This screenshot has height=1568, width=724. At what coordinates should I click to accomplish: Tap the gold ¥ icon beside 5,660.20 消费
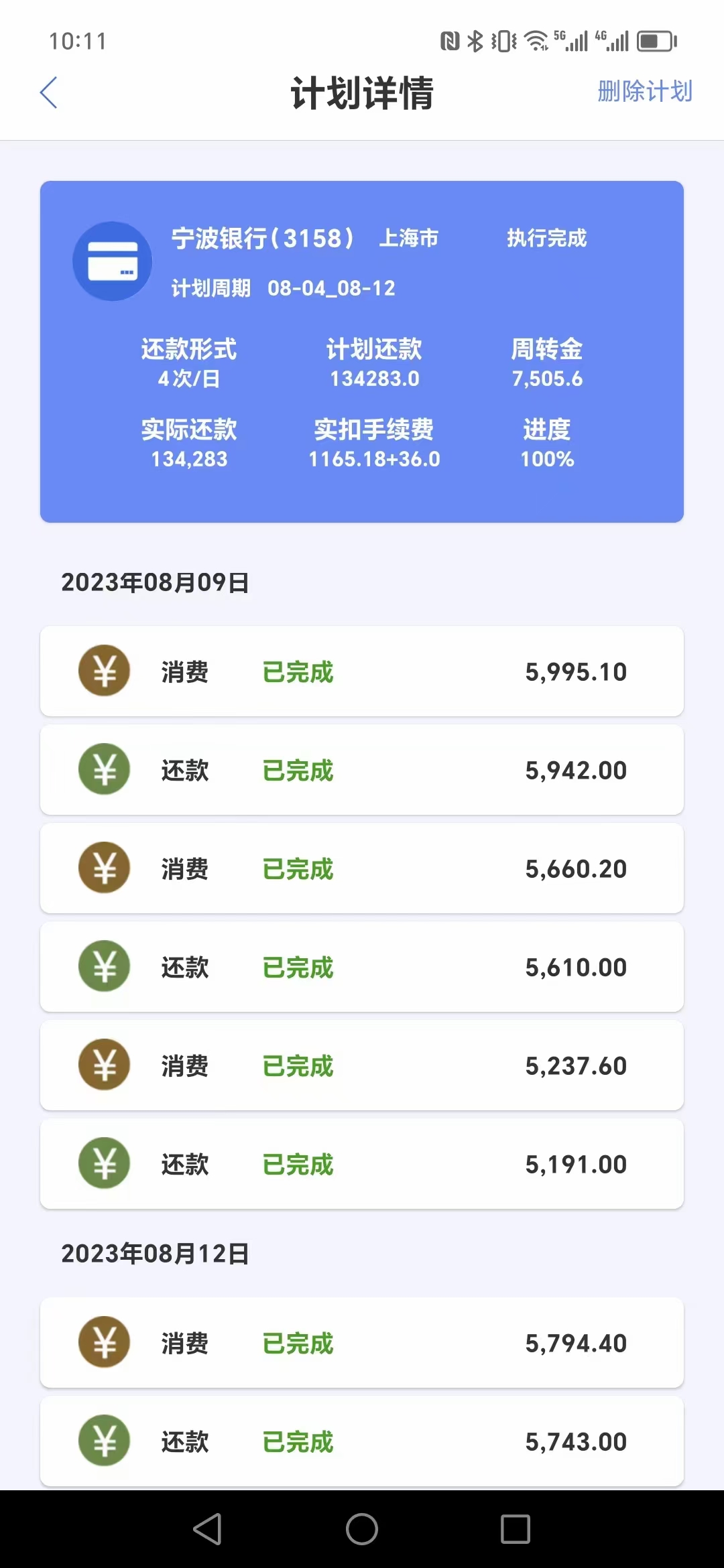coord(104,868)
